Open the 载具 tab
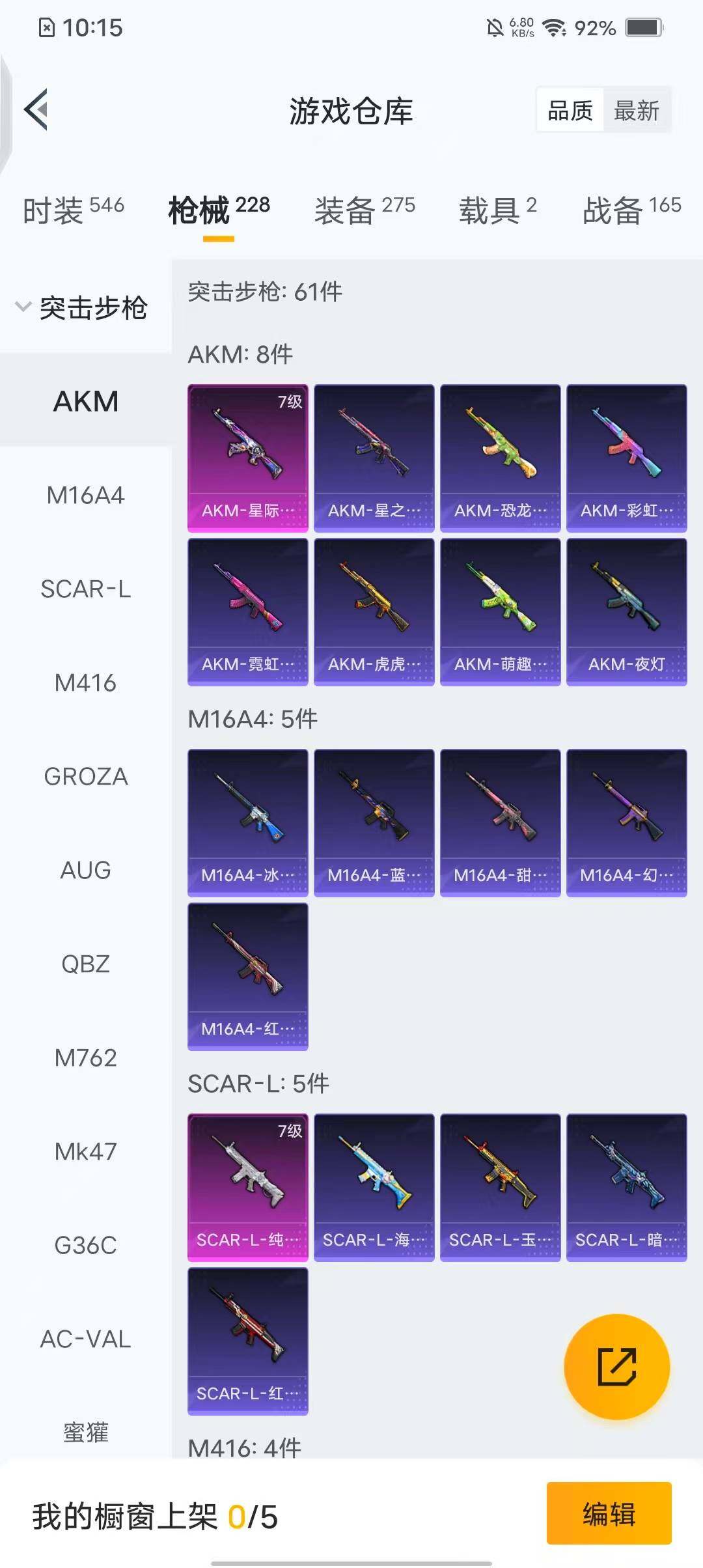 pos(498,210)
